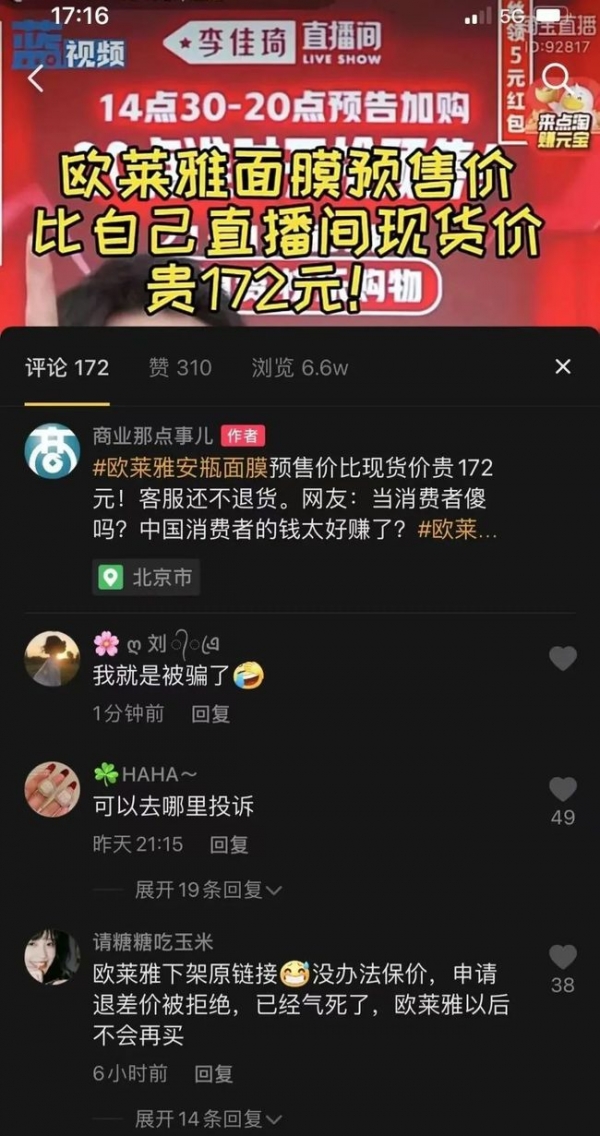Reply to HAHA~'s comment
The width and height of the screenshot is (600, 1136).
(x=229, y=845)
